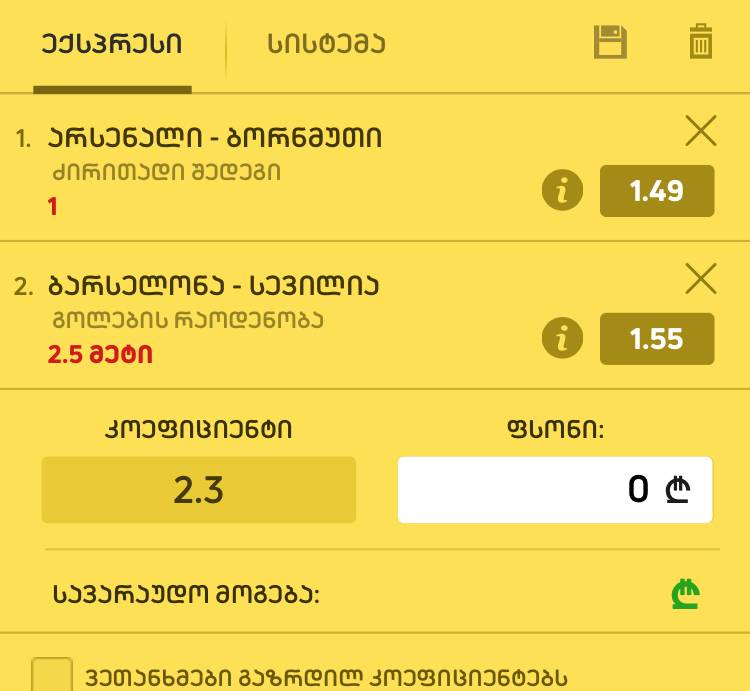Screen dimensions: 750x691
Task: Tap the 1.49 odds button
Action: (x=656, y=191)
